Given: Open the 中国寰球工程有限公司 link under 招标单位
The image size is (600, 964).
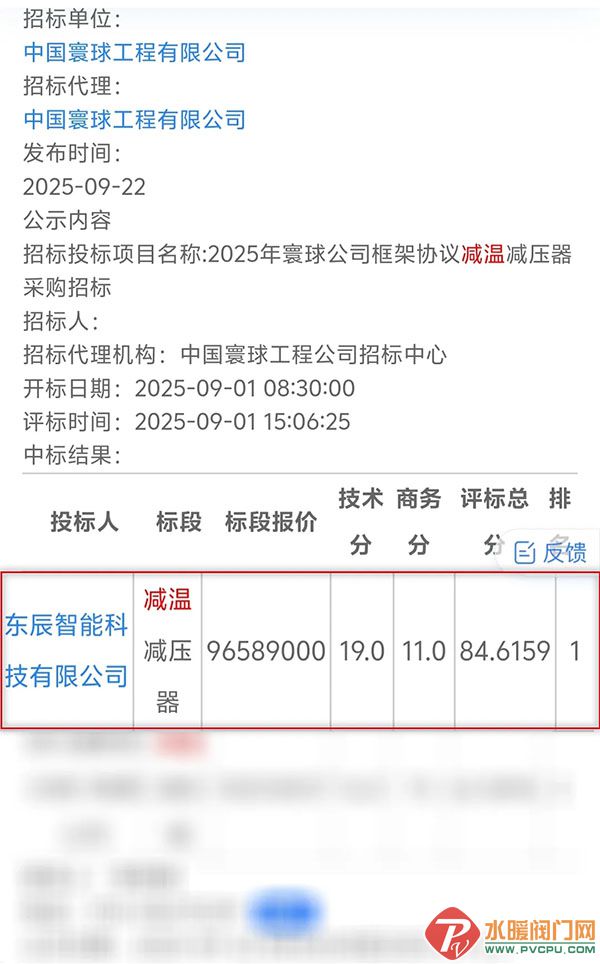Looking at the screenshot, I should coord(134,53).
